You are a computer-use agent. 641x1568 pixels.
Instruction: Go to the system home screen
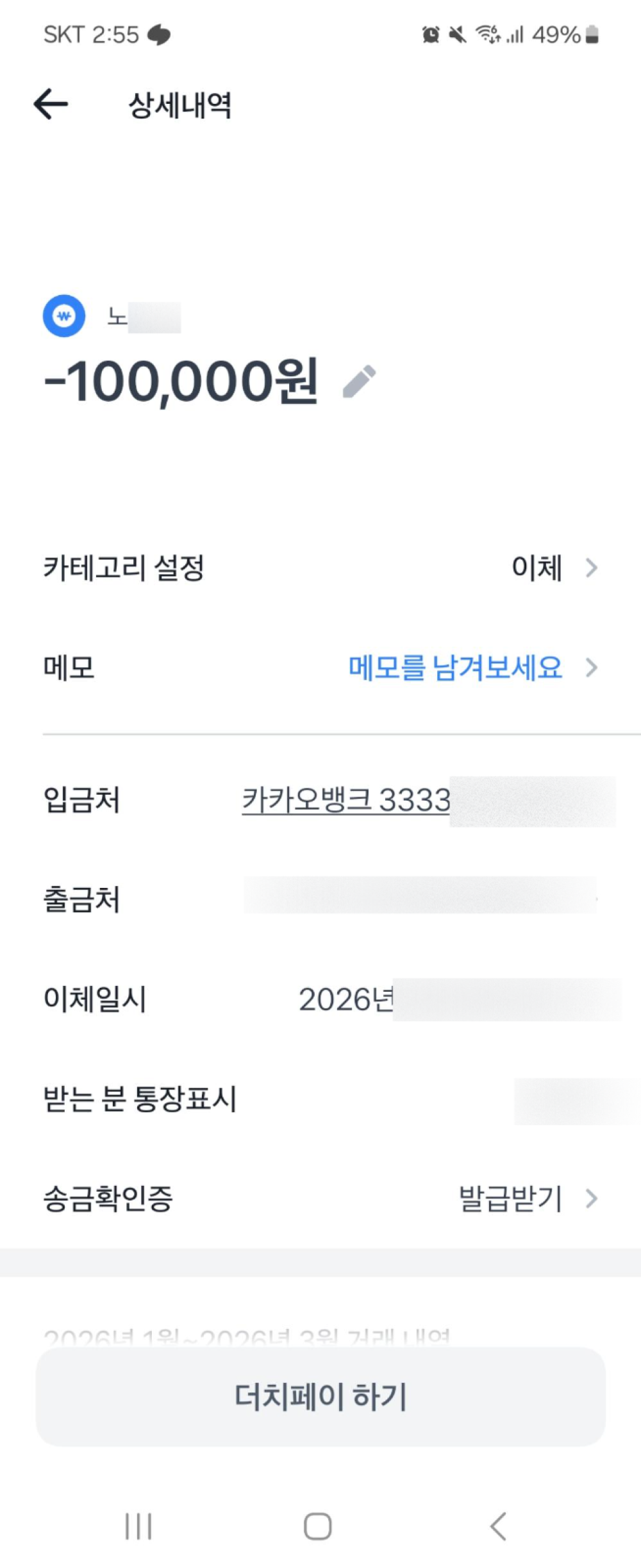(x=318, y=1526)
